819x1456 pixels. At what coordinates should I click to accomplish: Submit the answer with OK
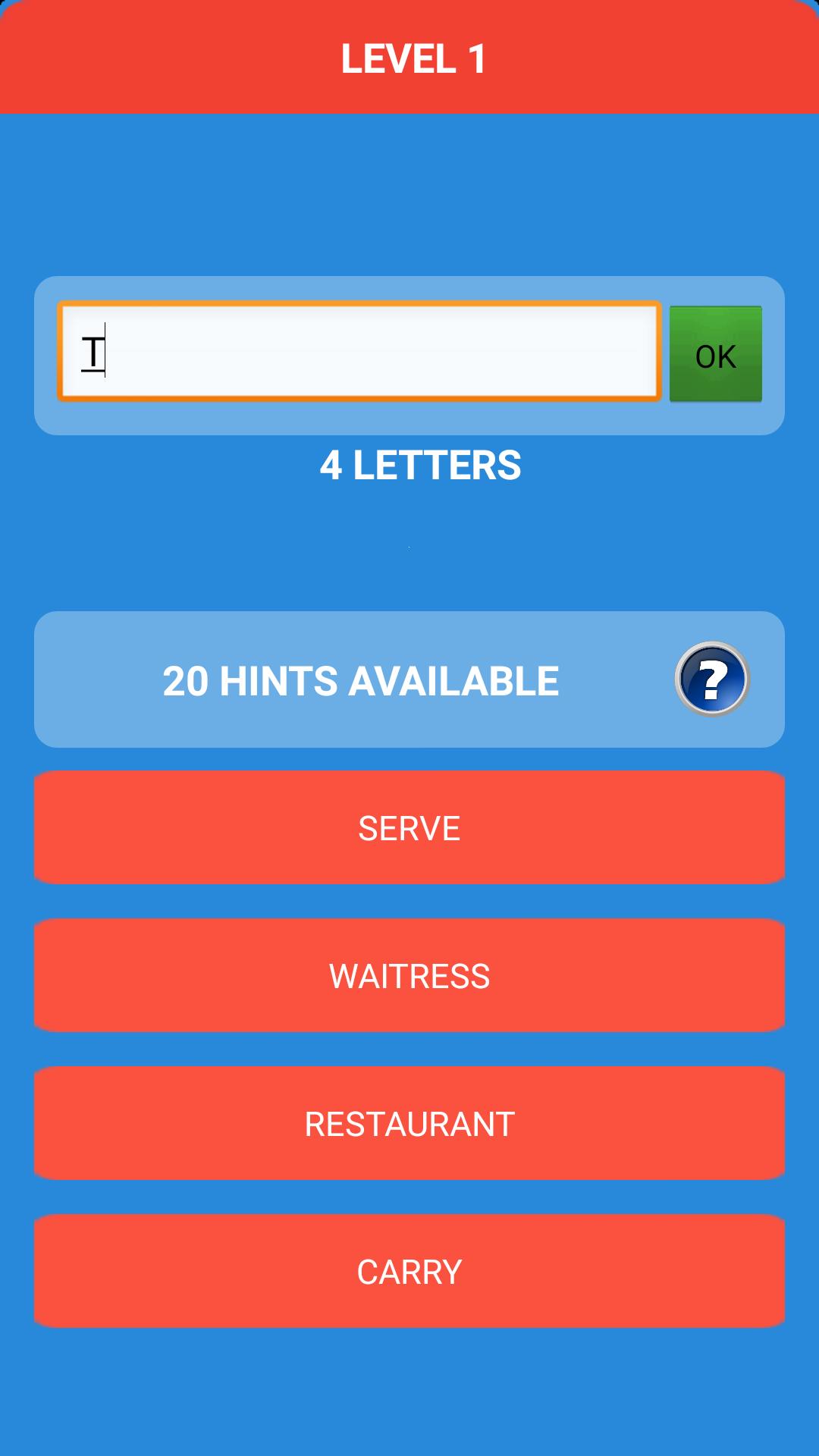coord(714,355)
